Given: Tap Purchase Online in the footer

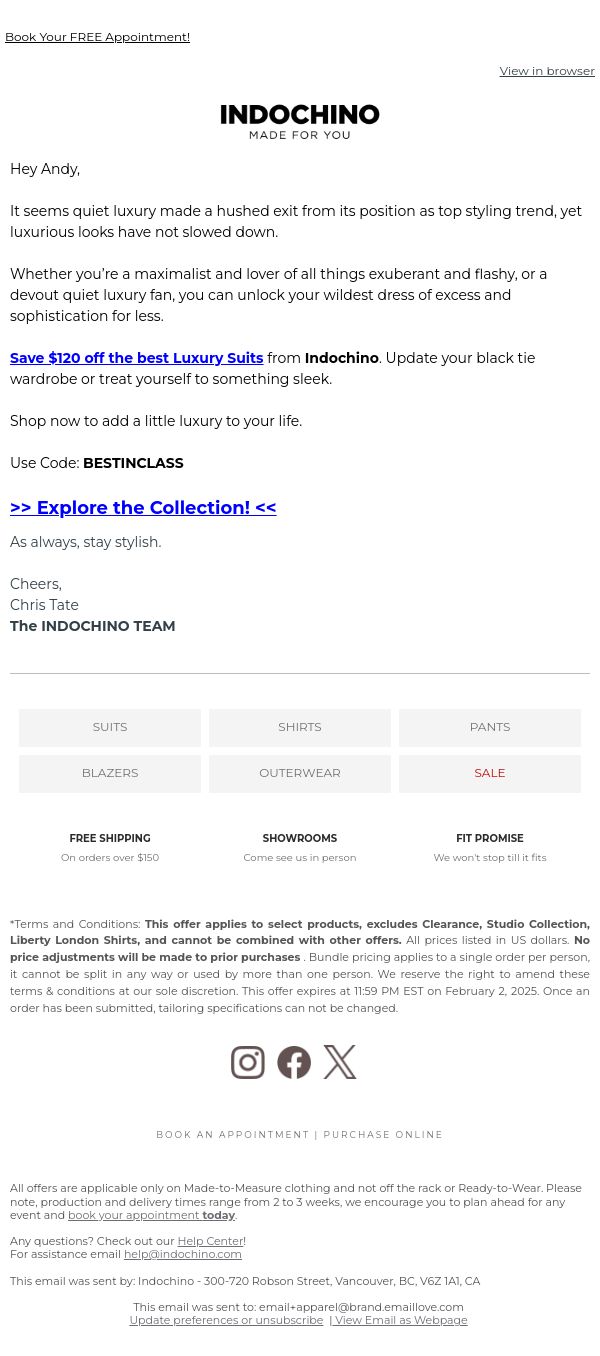Looking at the screenshot, I should (x=383, y=1135).
